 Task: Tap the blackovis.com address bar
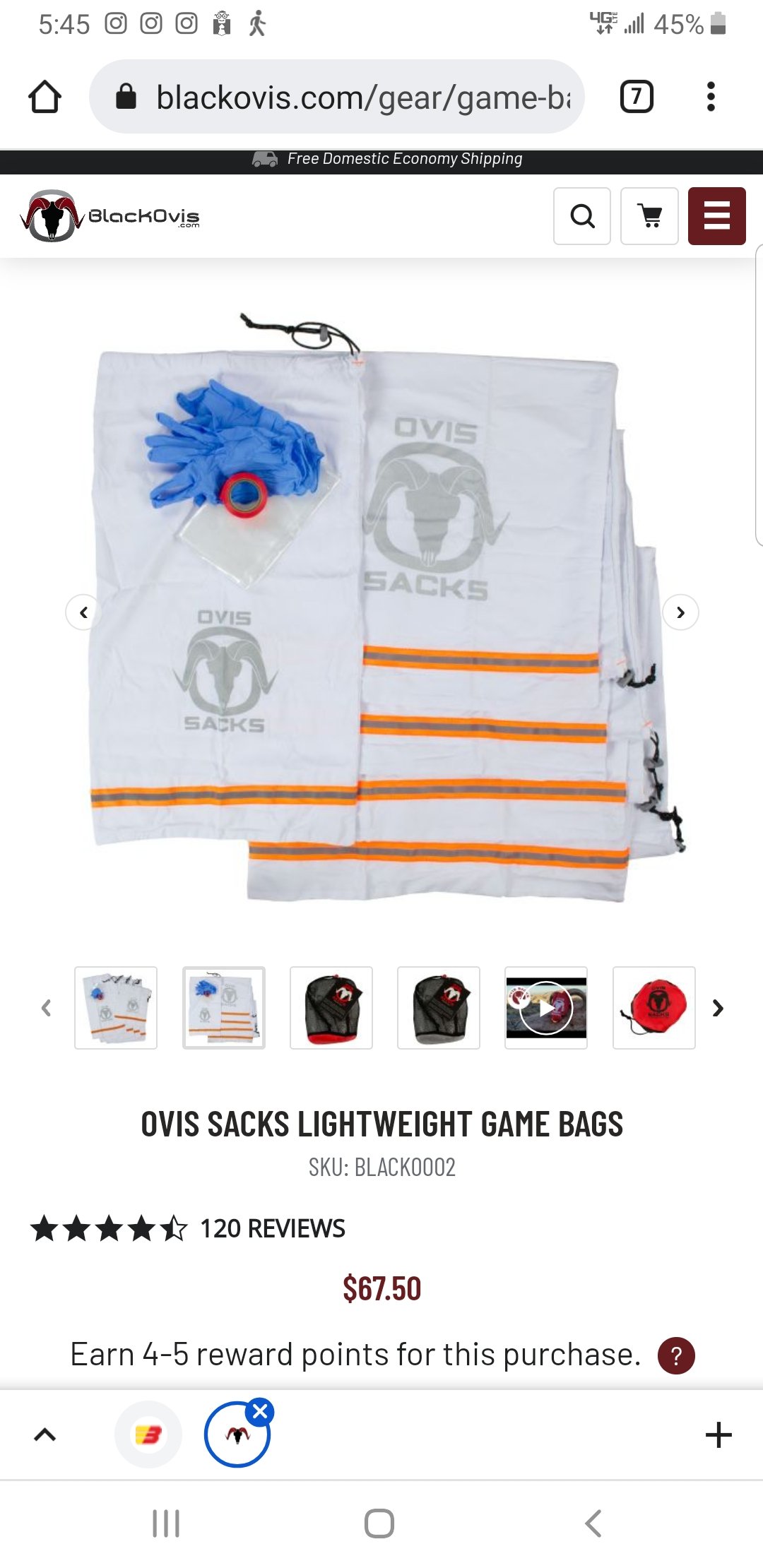pyautogui.click(x=336, y=97)
